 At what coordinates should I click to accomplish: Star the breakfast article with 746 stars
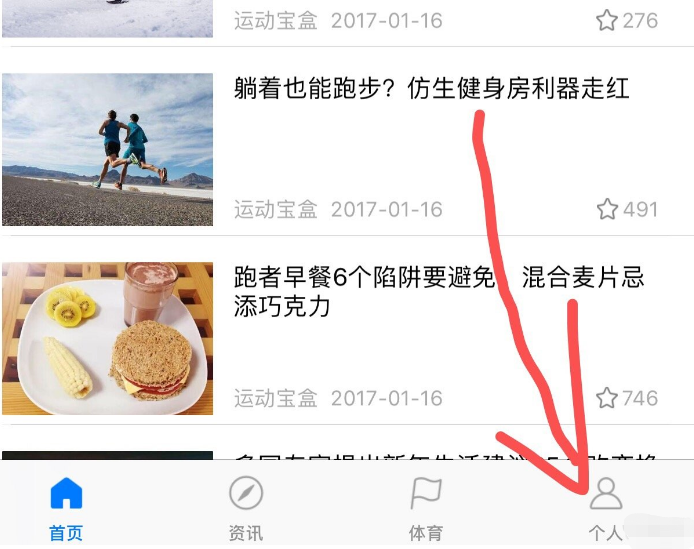tap(607, 398)
